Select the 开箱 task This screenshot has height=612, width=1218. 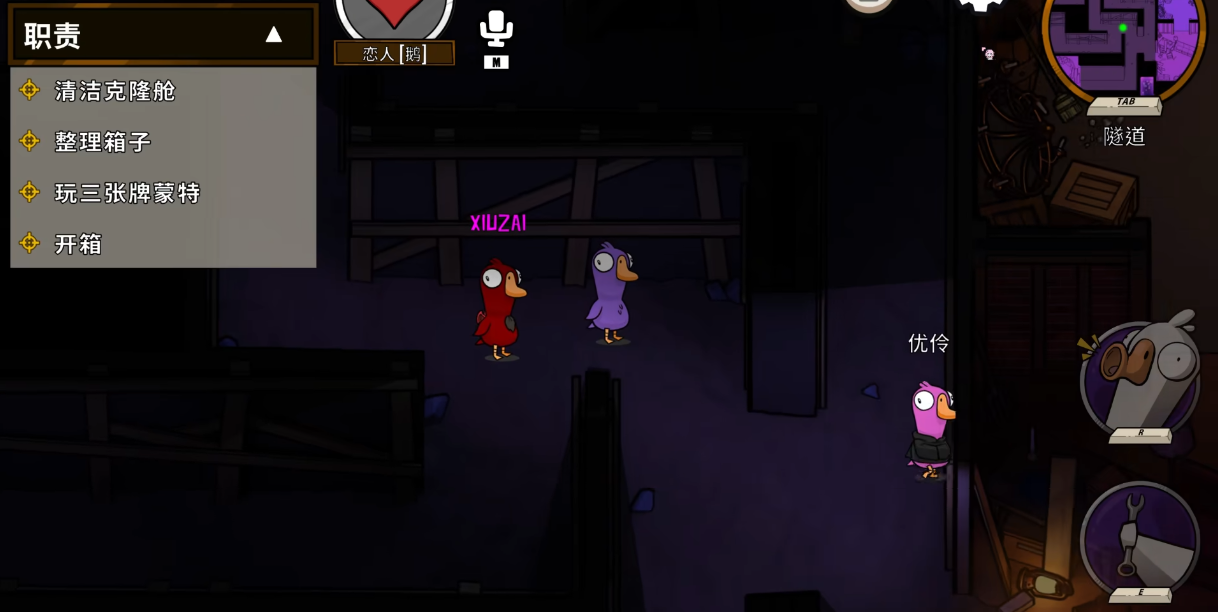point(79,244)
